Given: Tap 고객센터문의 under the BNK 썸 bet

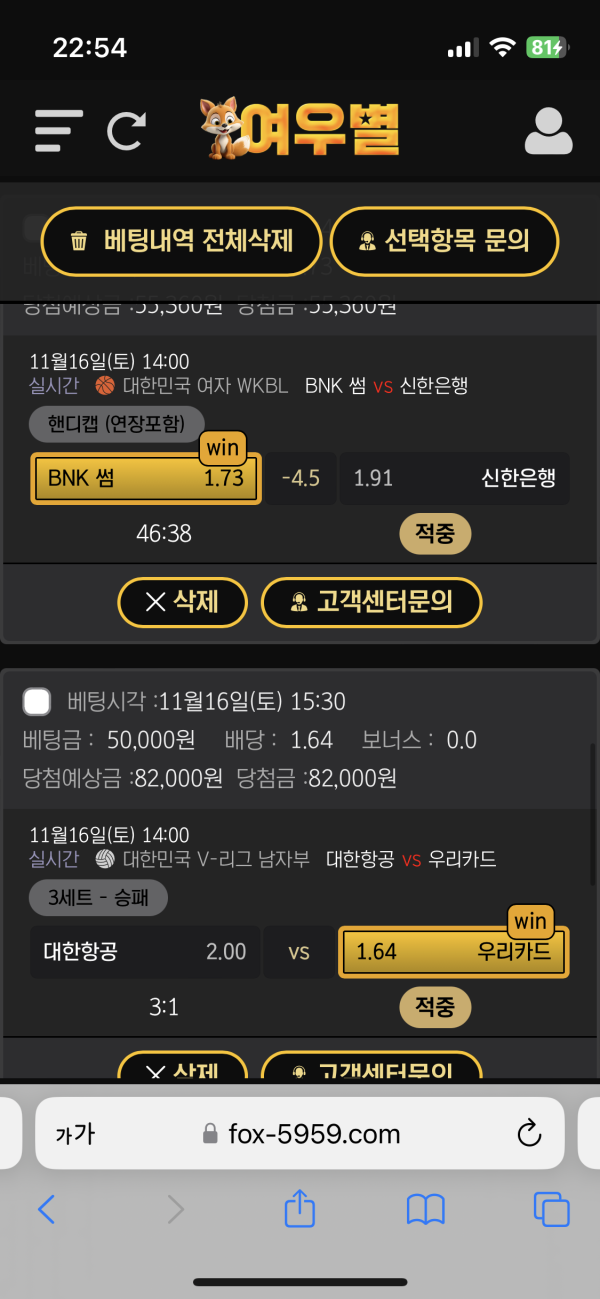Looking at the screenshot, I should click(371, 602).
